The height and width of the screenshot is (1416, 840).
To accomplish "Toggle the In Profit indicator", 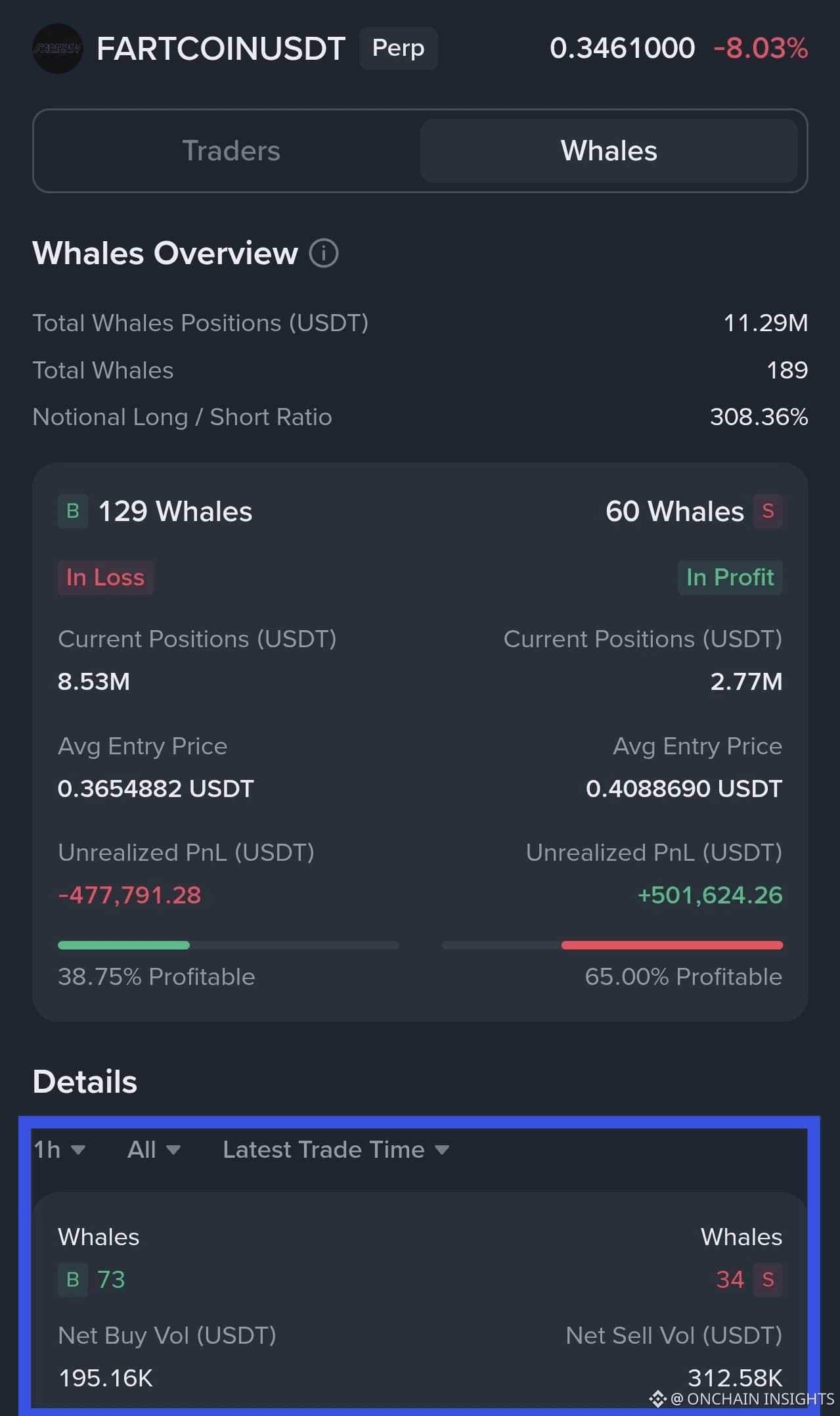I will tap(730, 577).
